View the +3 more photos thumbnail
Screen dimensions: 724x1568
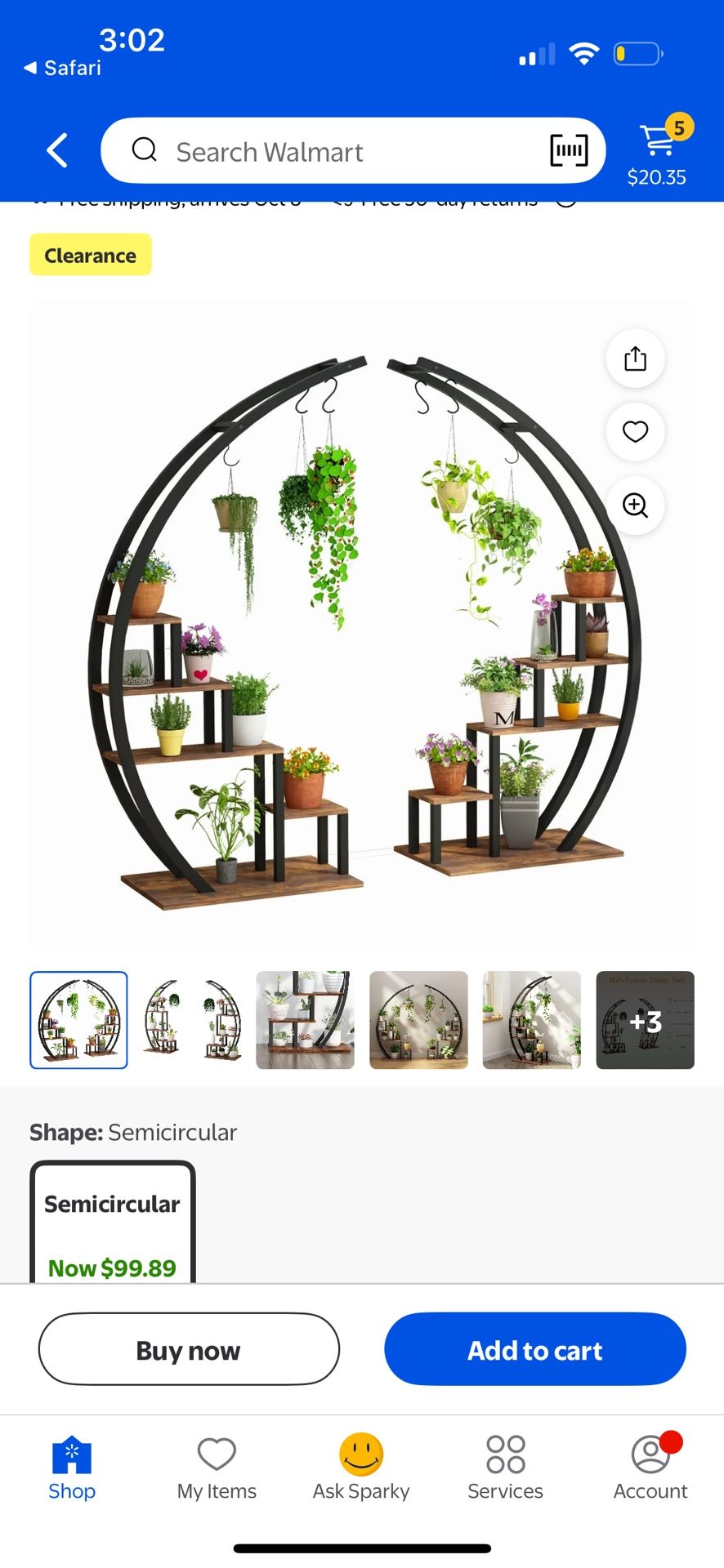pyautogui.click(x=645, y=1020)
